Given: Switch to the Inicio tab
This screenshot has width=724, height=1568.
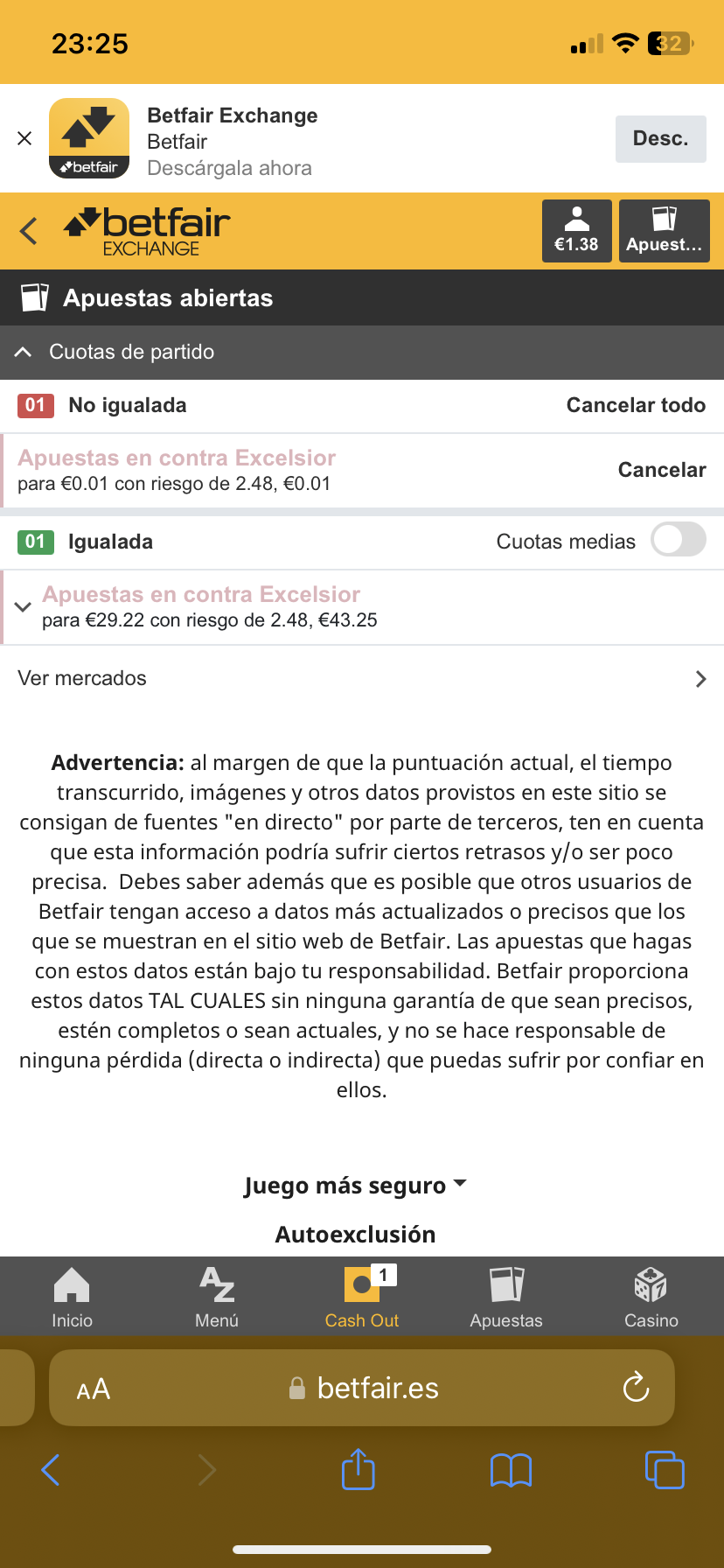Looking at the screenshot, I should tap(72, 1298).
